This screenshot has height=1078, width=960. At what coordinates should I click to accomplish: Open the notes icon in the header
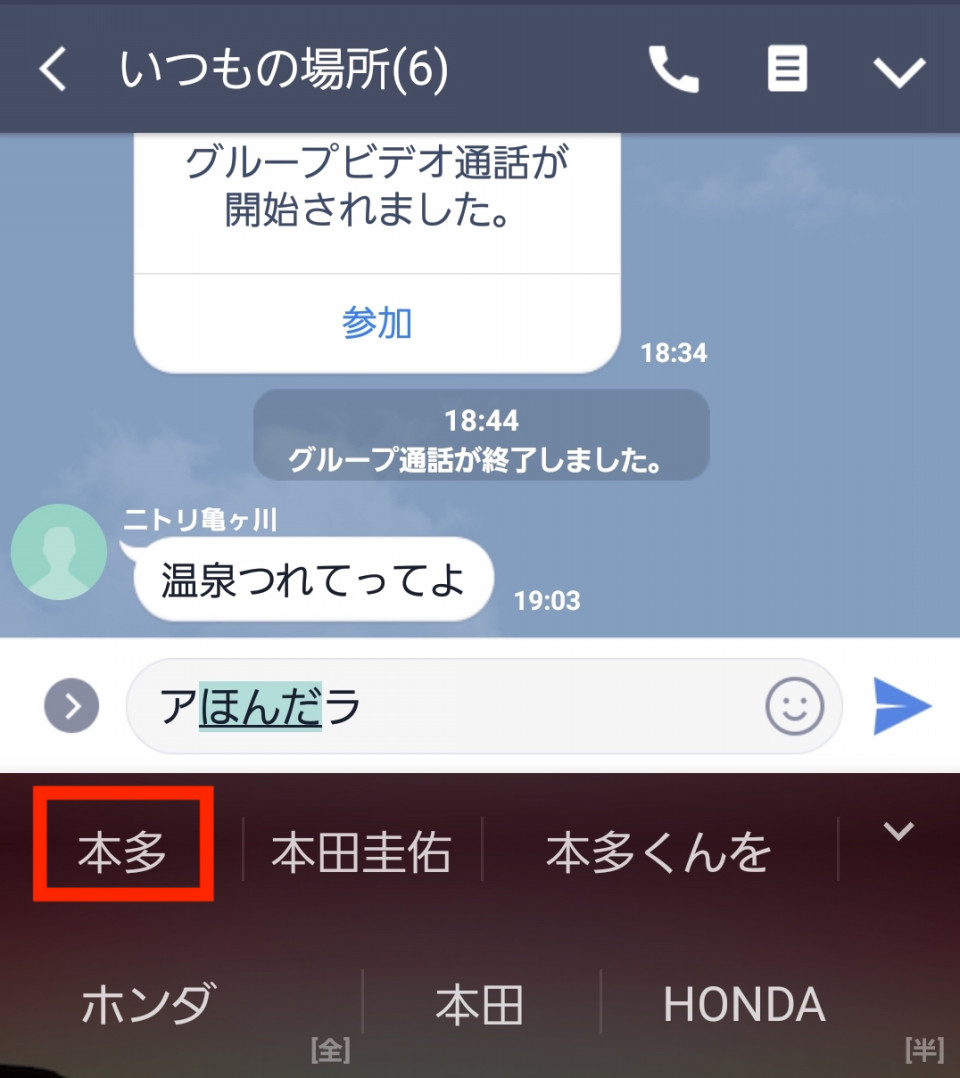(787, 70)
